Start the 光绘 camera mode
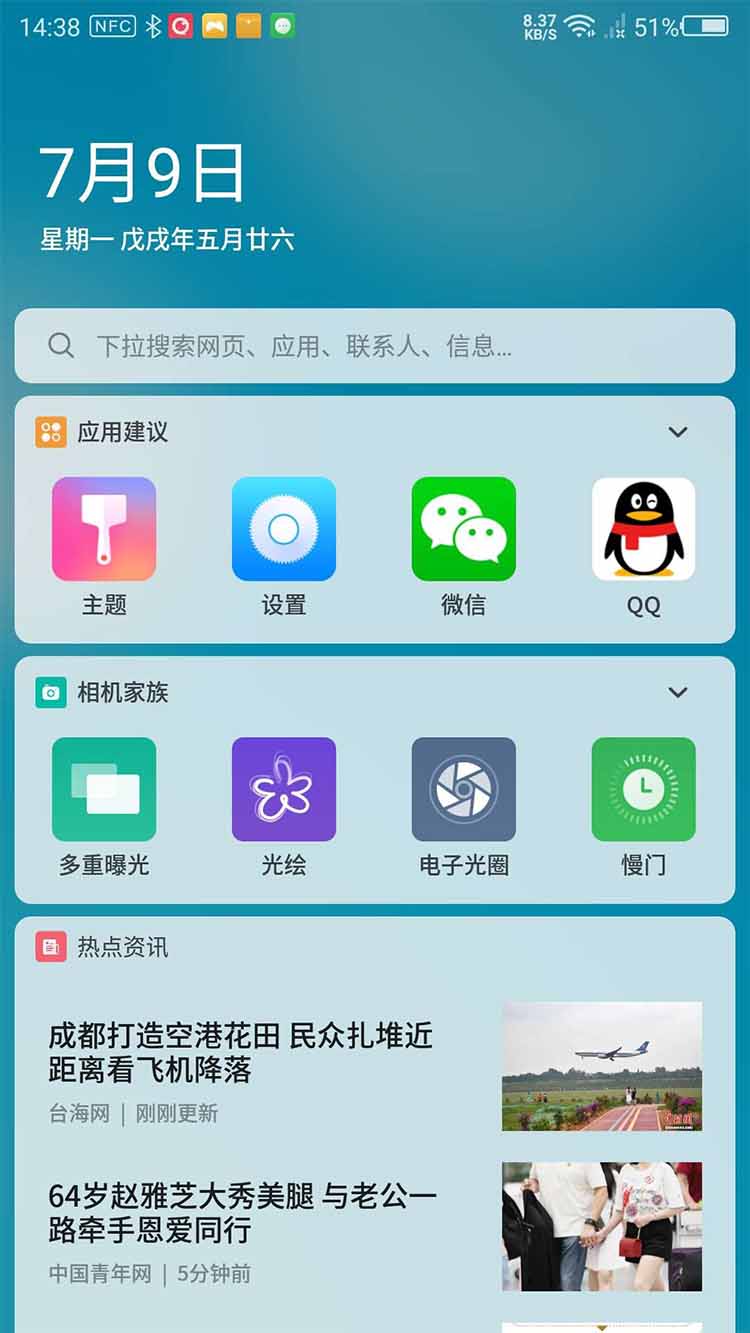Viewport: 750px width, 1333px height. point(284,790)
